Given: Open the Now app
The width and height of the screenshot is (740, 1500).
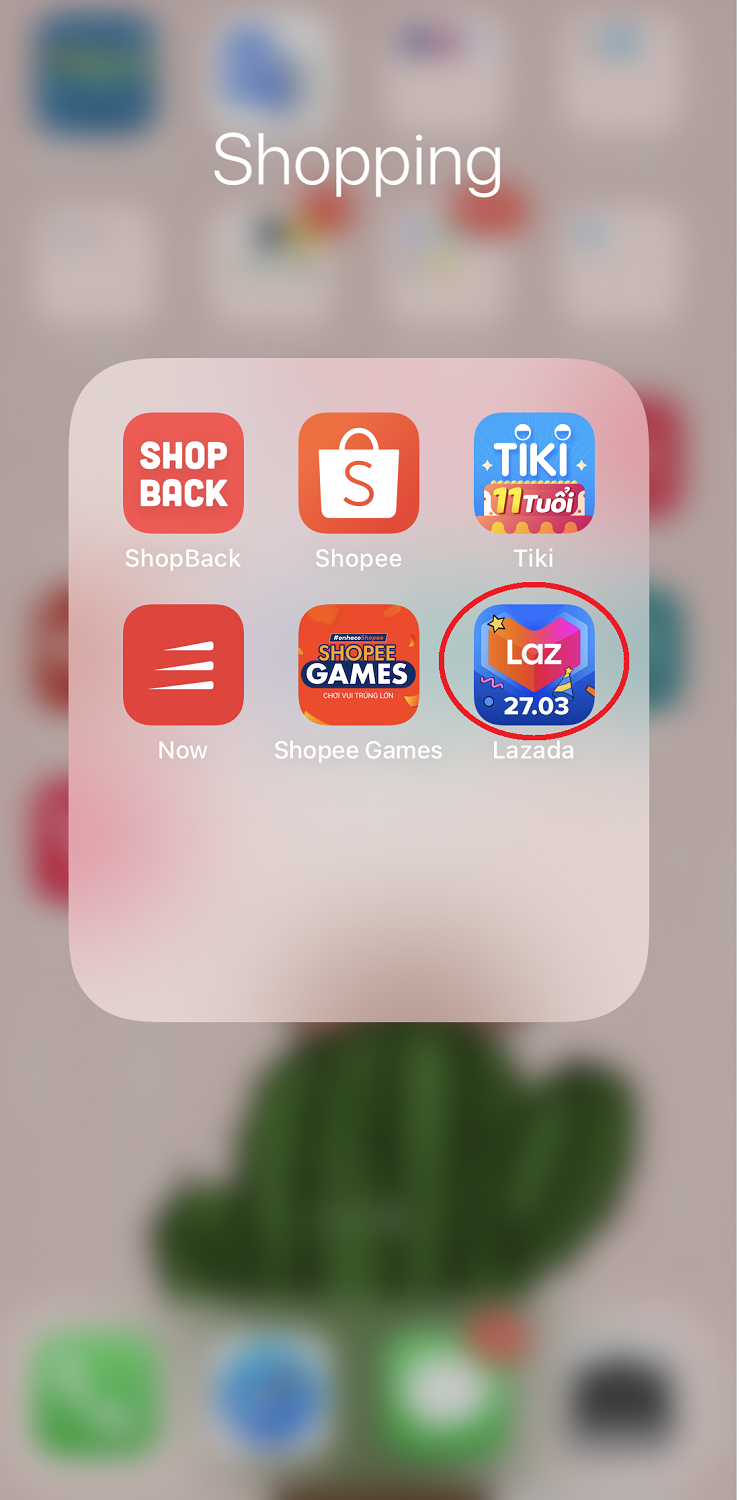Looking at the screenshot, I should click(183, 665).
